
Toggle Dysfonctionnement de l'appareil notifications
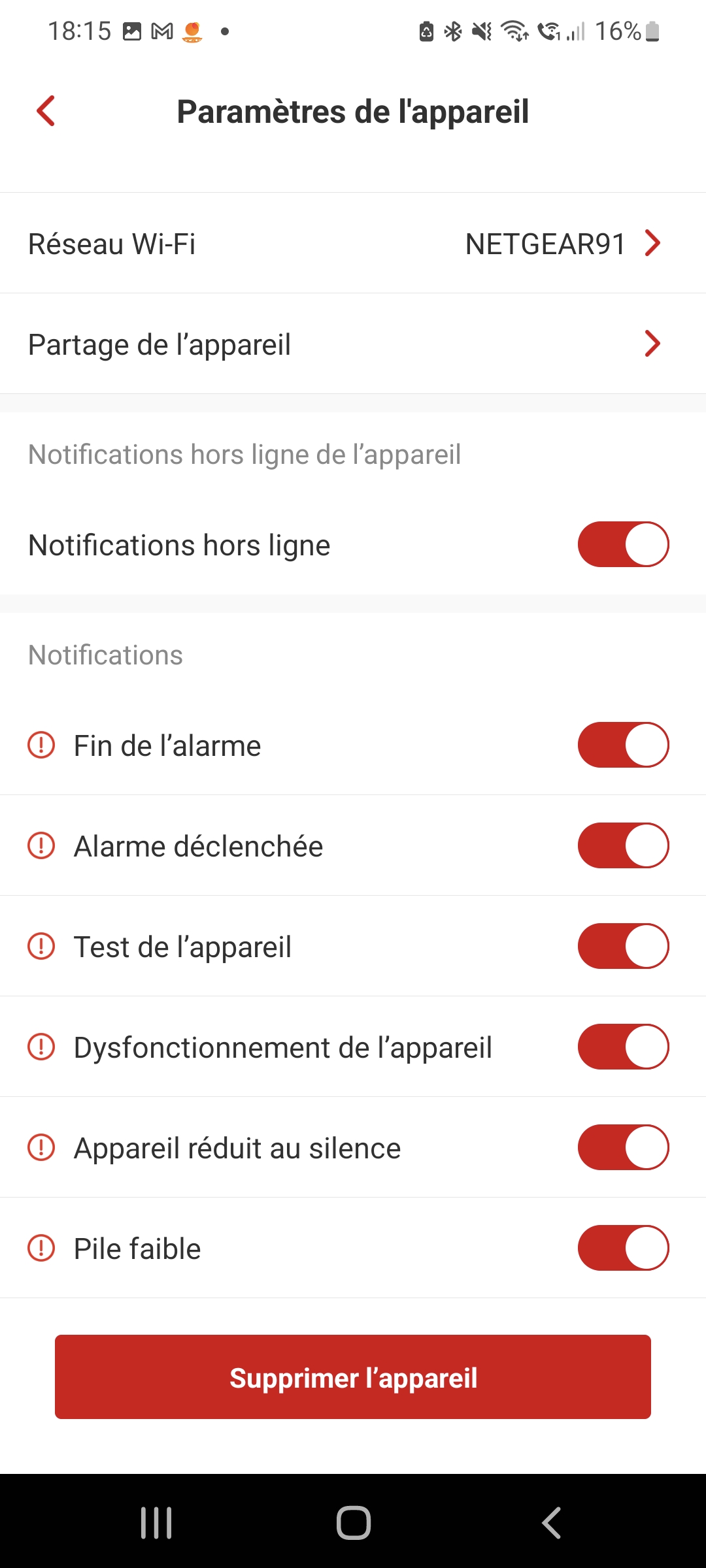623,1047
